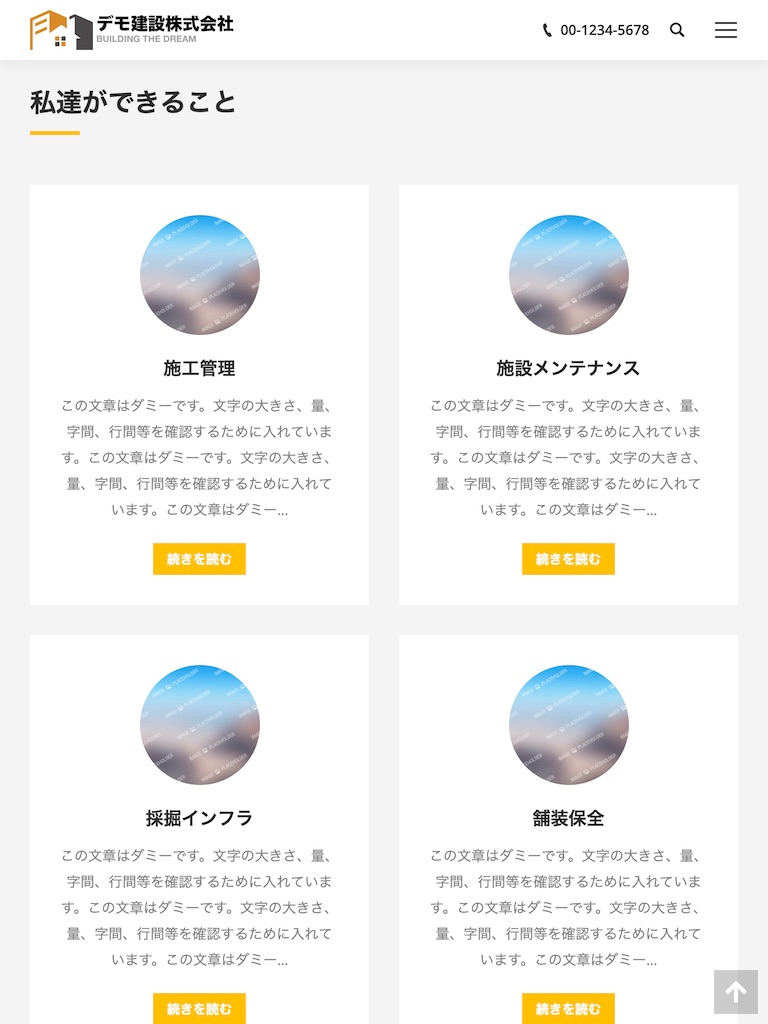The image size is (768, 1024).
Task: Open the 舗装保全 card image
Action: [569, 725]
